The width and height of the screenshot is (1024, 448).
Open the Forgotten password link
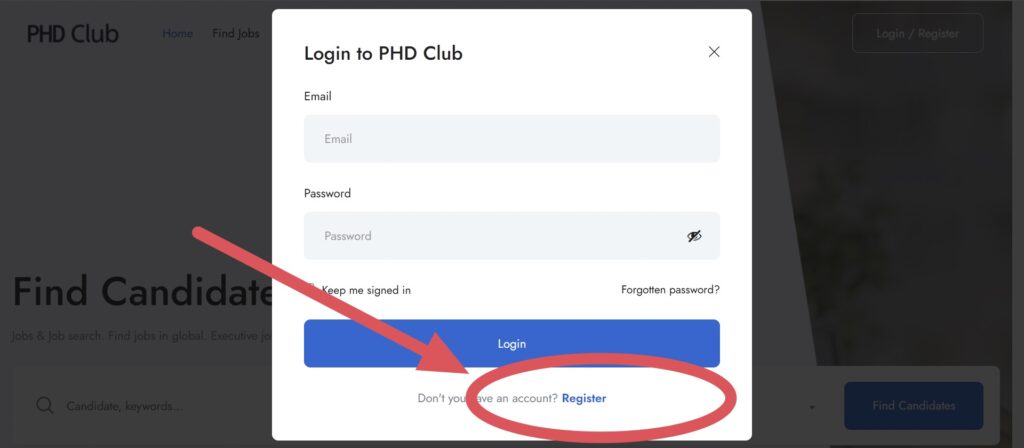670,290
